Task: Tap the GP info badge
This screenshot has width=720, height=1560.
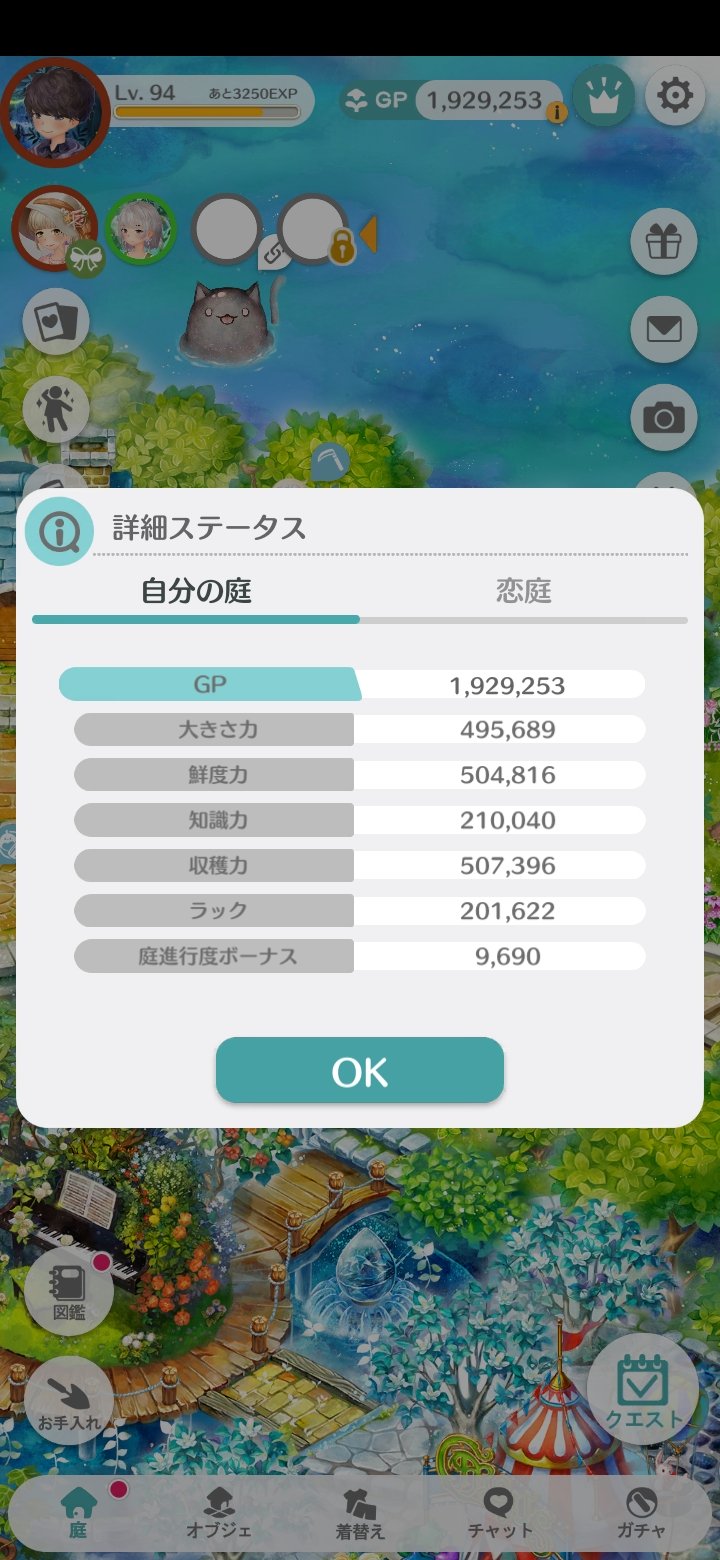Action: tap(557, 113)
